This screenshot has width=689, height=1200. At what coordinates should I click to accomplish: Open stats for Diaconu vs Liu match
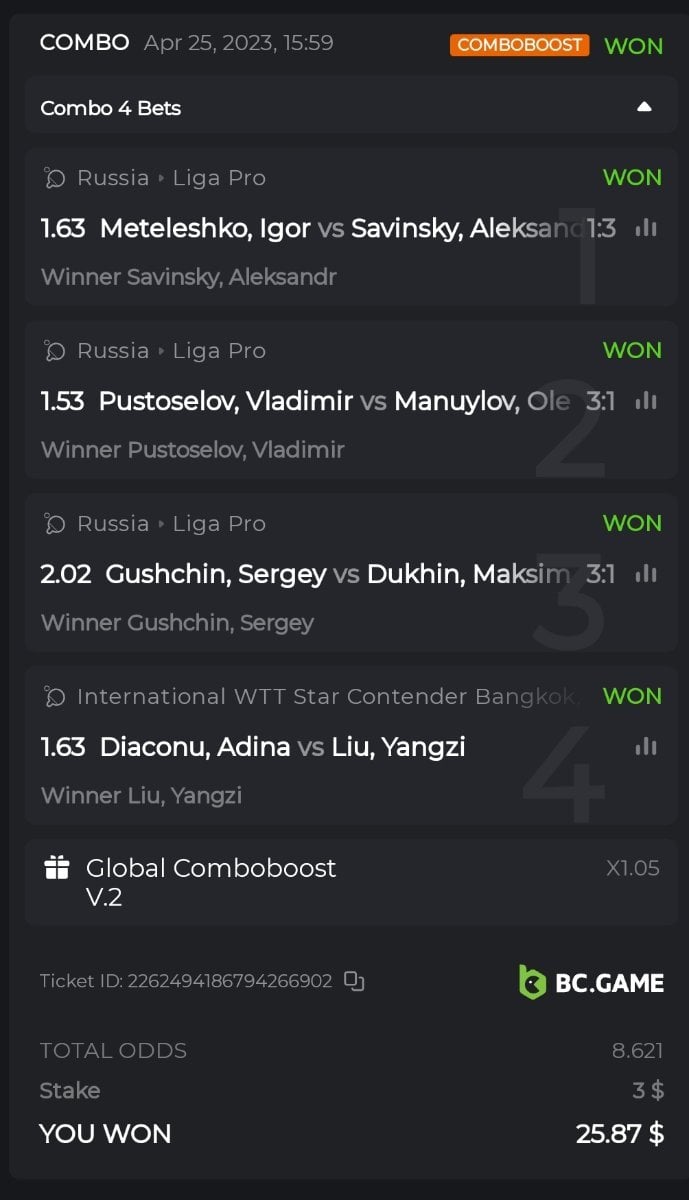tap(647, 747)
